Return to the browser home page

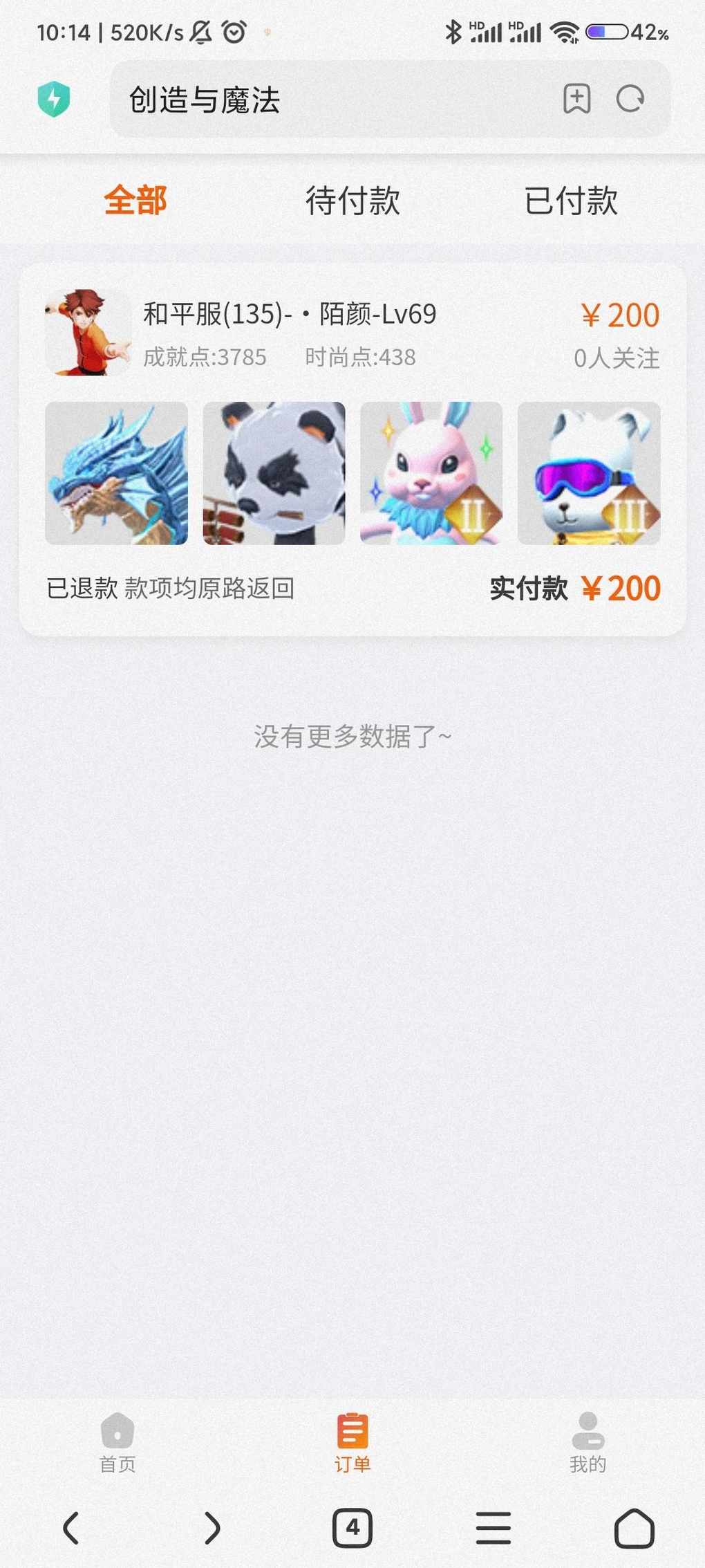point(634,1528)
